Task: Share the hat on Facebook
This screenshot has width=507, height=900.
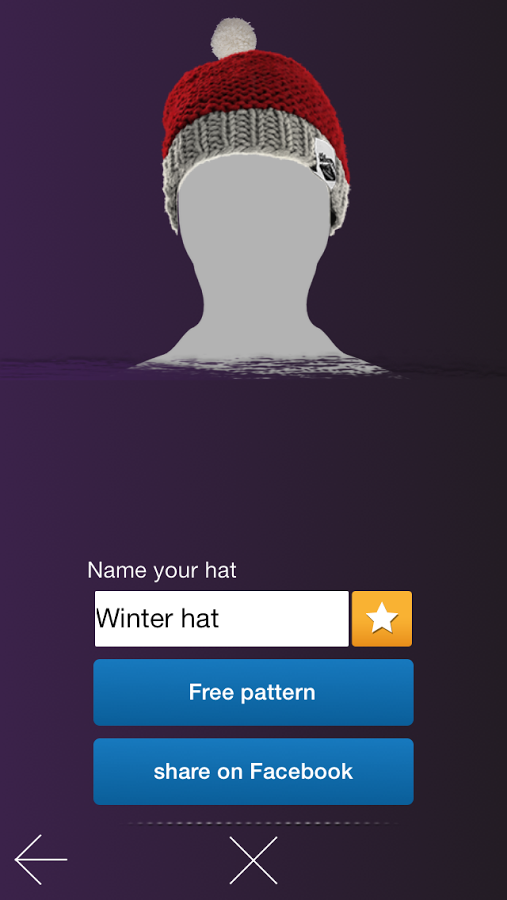Action: click(253, 771)
